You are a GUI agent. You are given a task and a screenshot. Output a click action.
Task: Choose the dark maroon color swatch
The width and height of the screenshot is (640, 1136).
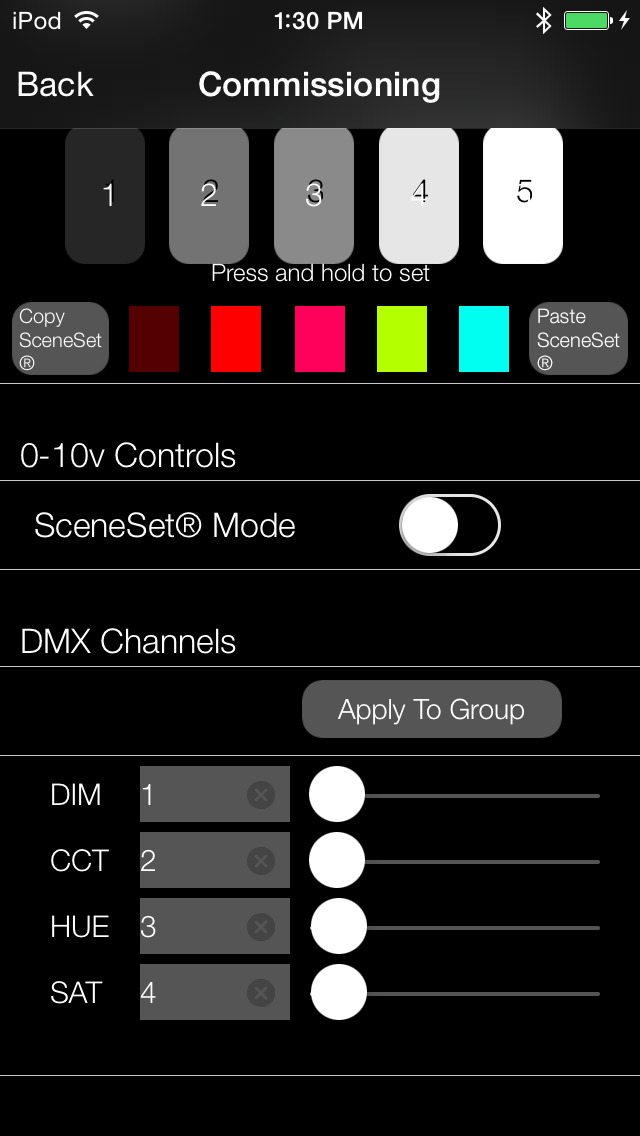[154, 338]
